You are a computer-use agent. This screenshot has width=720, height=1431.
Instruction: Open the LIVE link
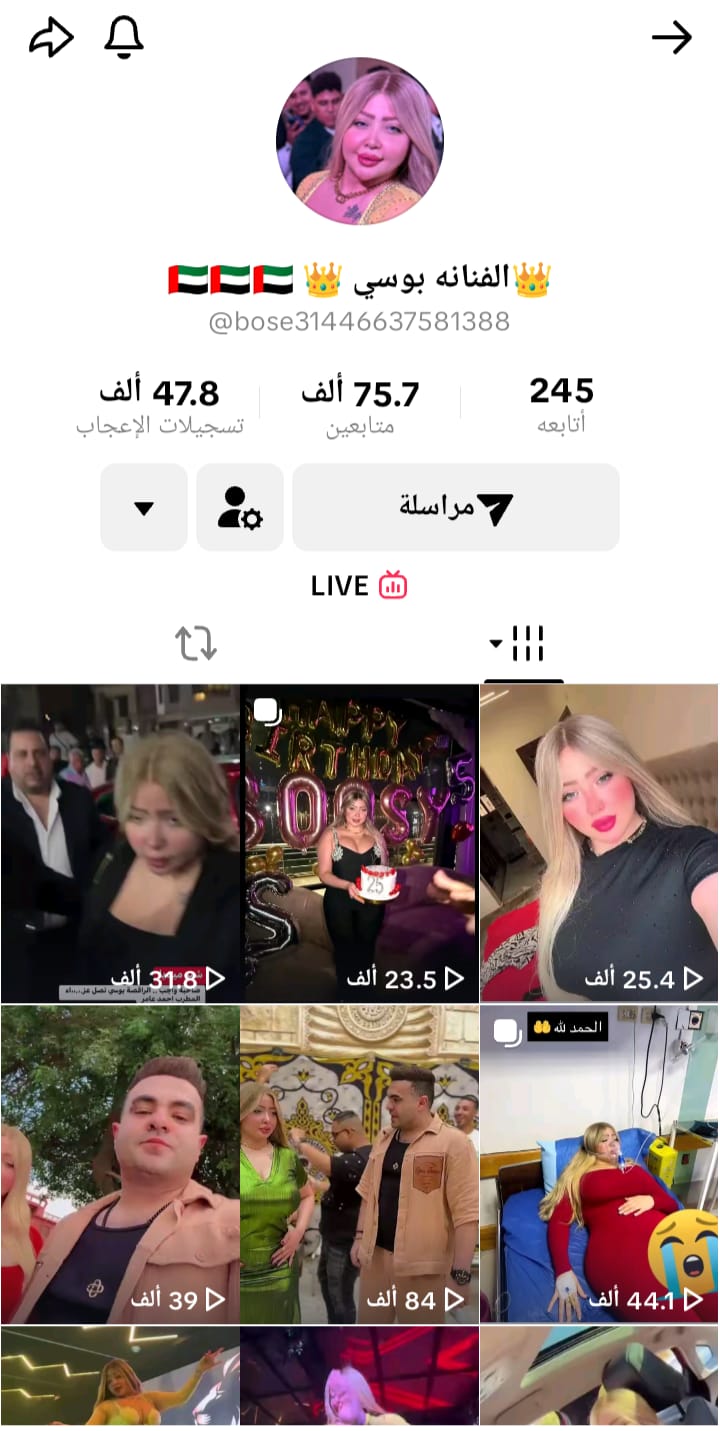click(x=360, y=586)
